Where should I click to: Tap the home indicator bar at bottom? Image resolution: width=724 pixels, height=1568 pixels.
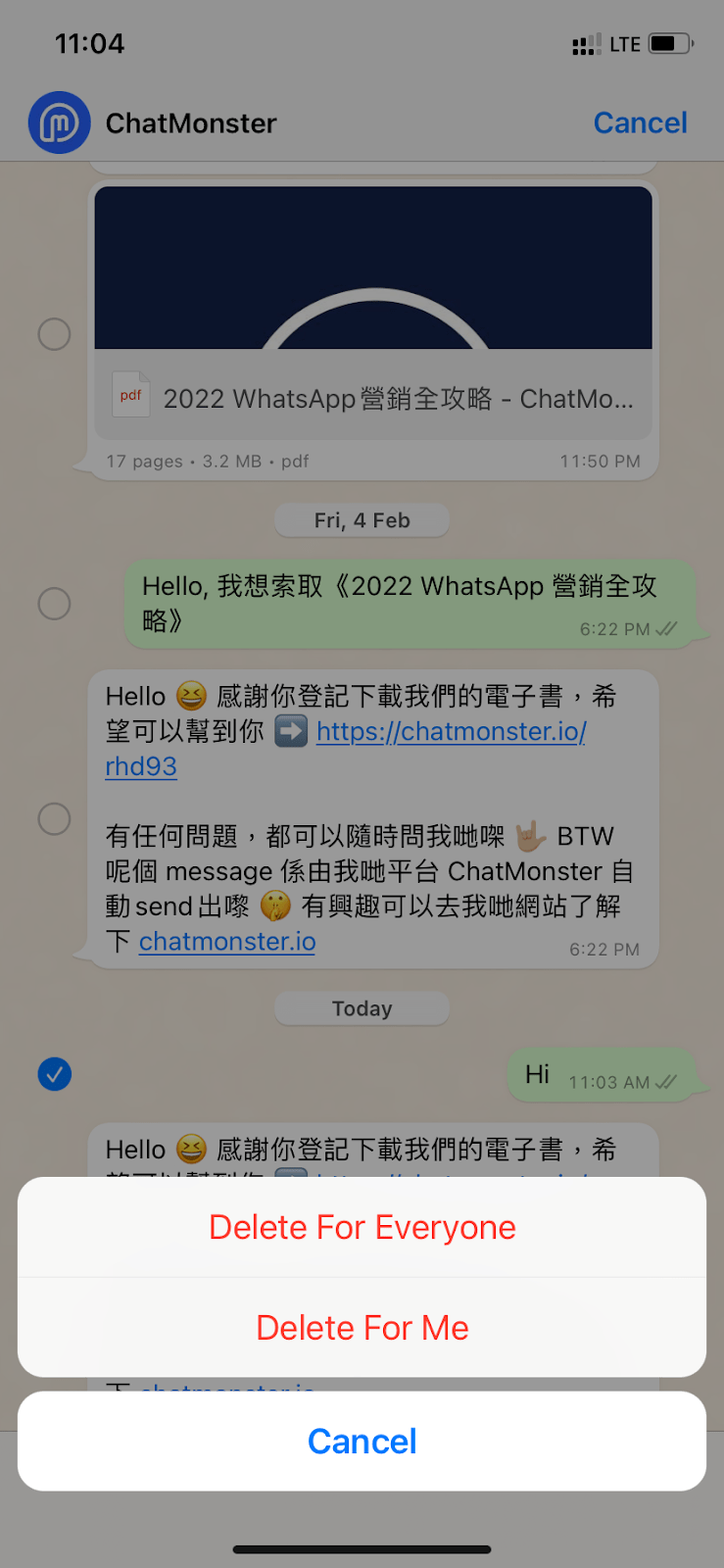pos(362,1549)
